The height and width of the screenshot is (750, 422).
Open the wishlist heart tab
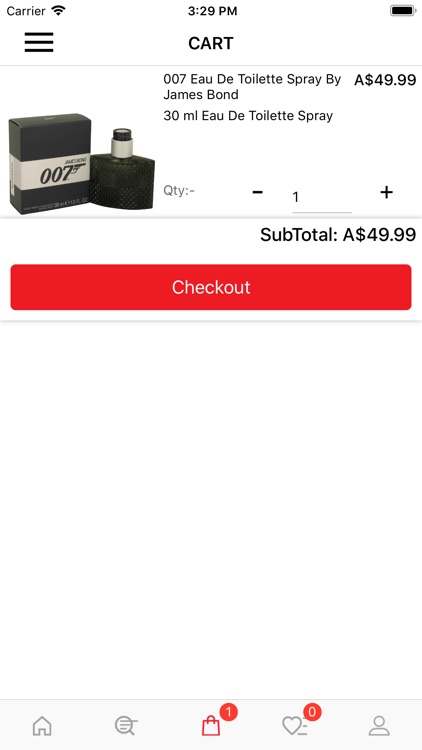click(x=295, y=726)
